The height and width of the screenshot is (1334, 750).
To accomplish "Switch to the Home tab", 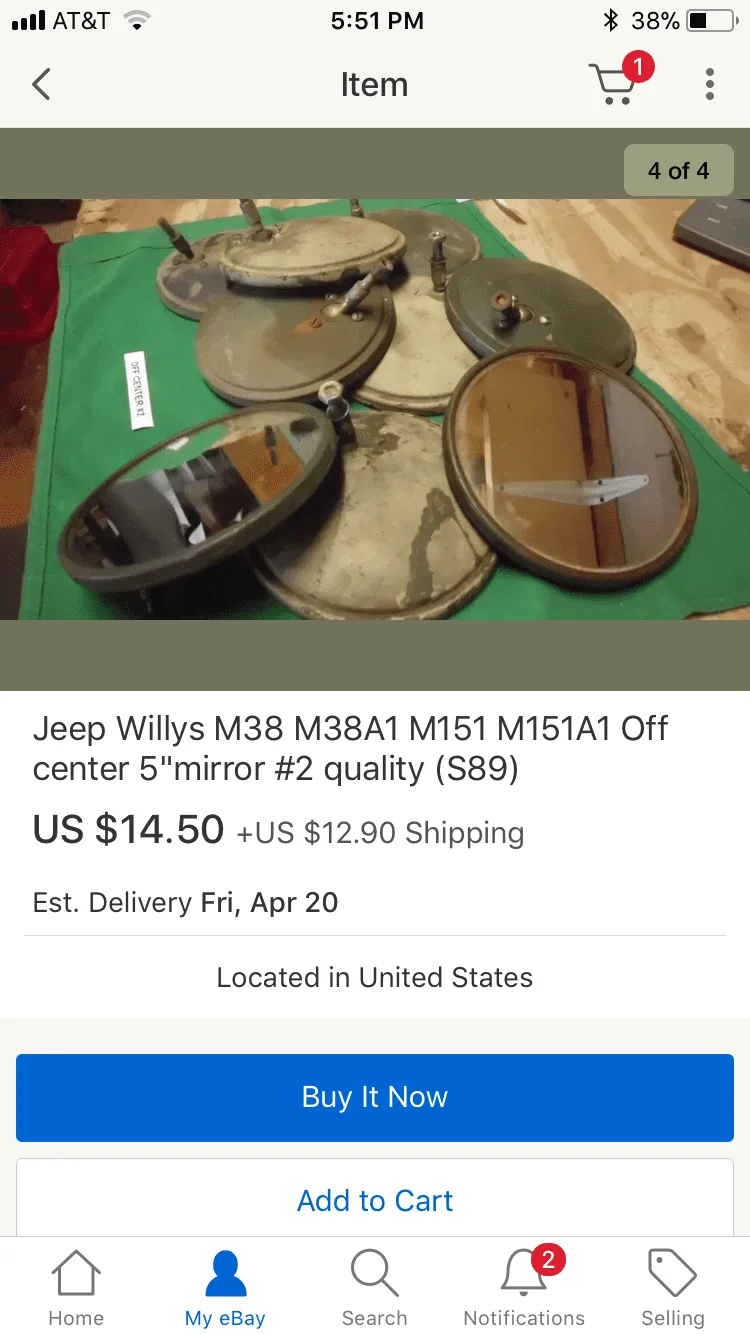I will (76, 1288).
